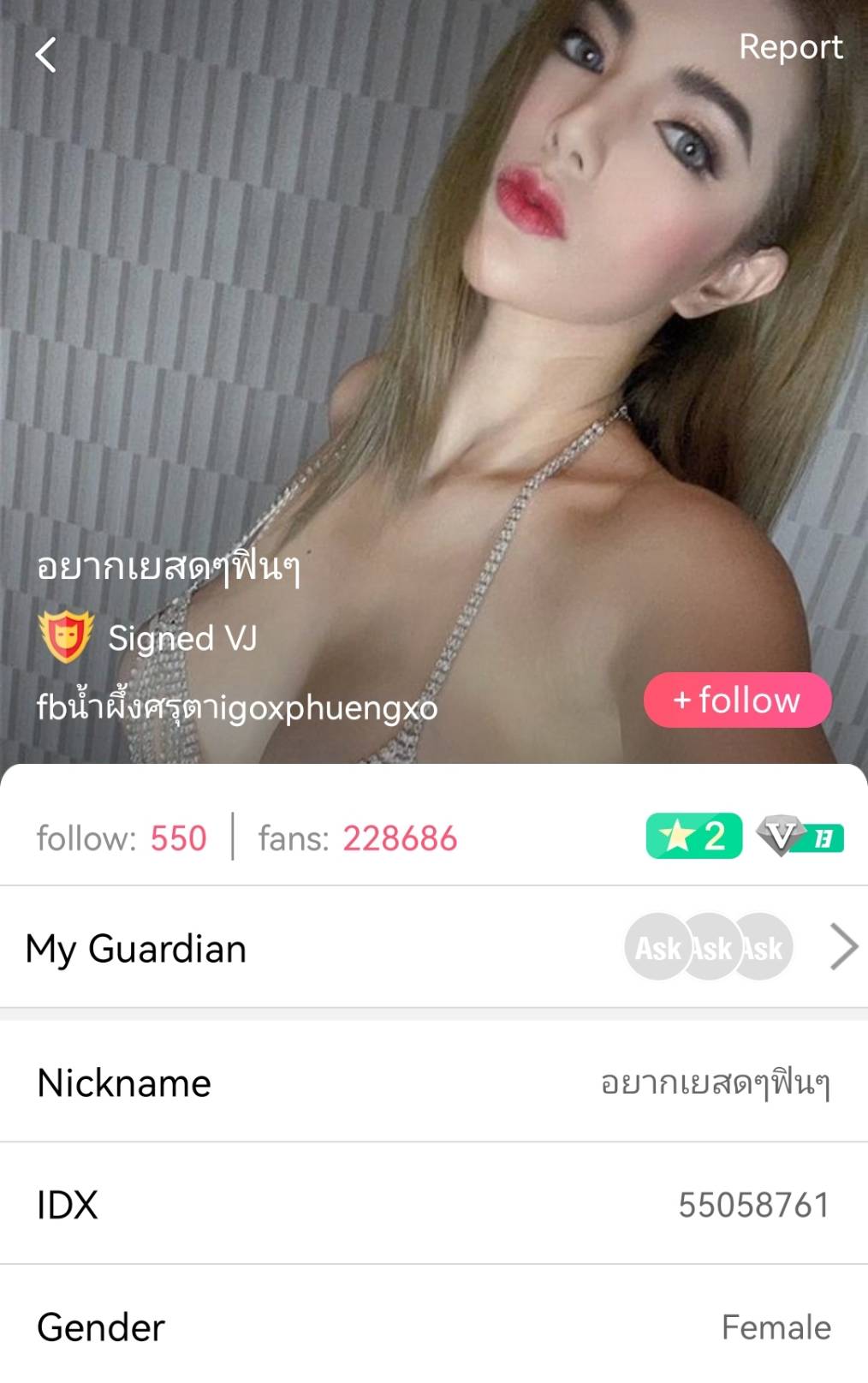Open the My Guardian list

[x=843, y=947]
